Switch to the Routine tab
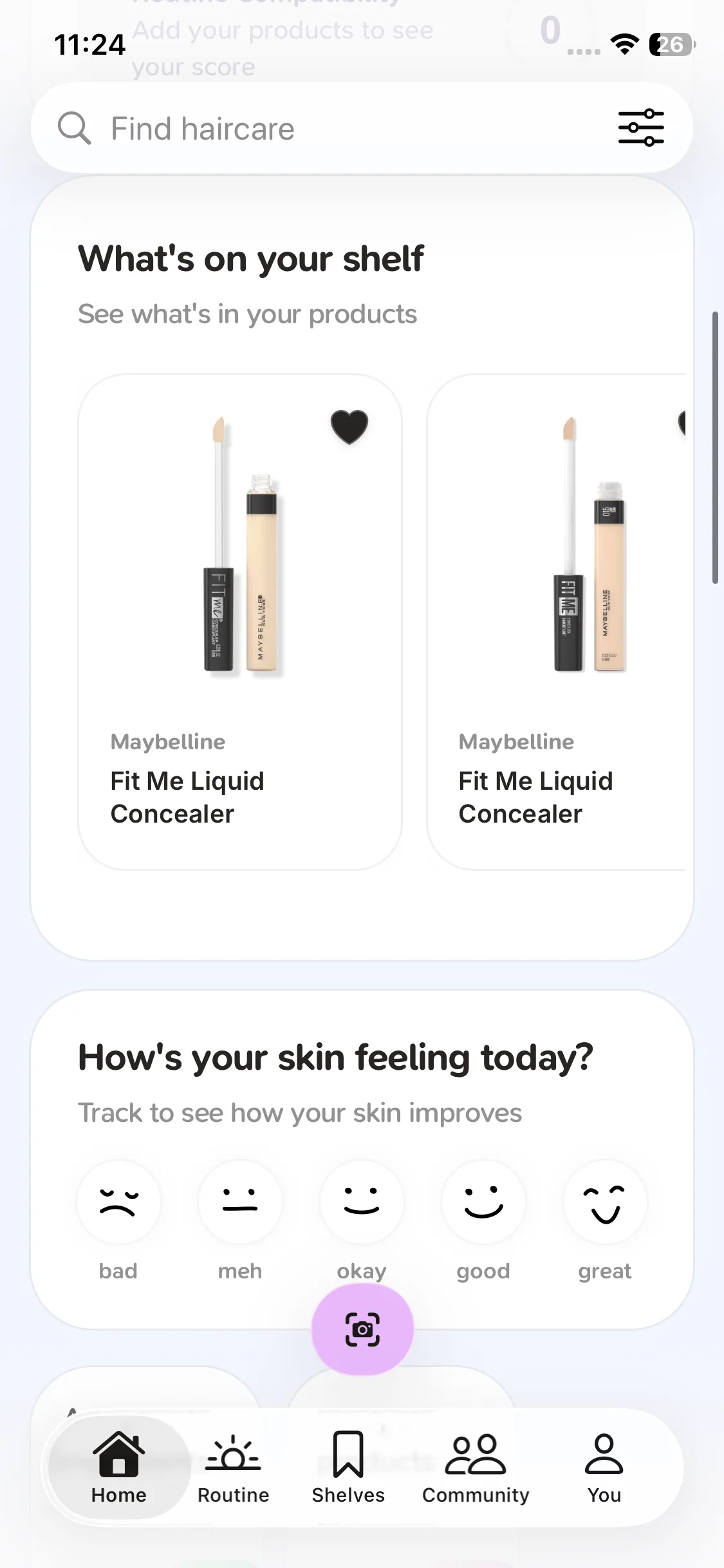Screen dimensions: 724x1568 pyautogui.click(x=233, y=1468)
